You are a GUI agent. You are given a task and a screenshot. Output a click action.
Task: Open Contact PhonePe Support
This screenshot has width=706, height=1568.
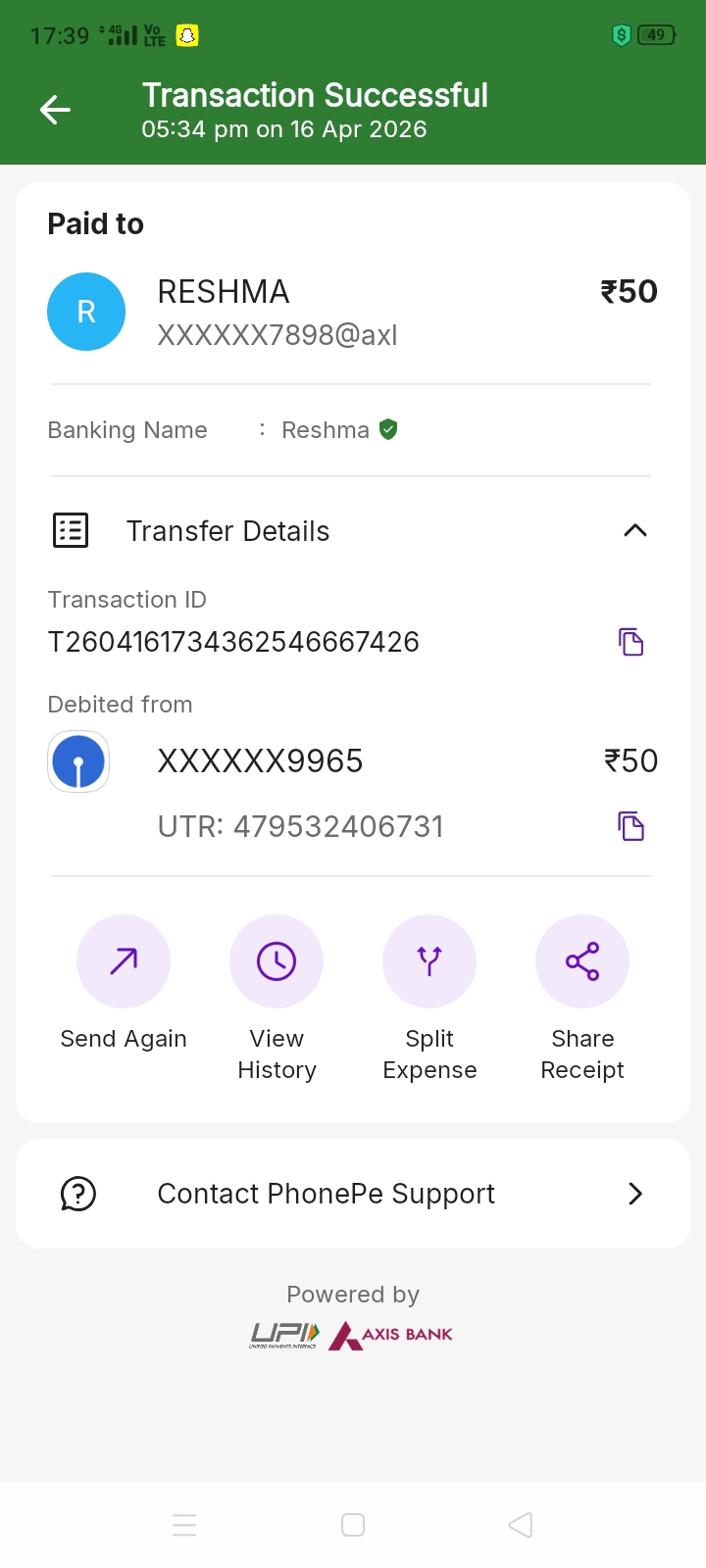coord(353,1194)
